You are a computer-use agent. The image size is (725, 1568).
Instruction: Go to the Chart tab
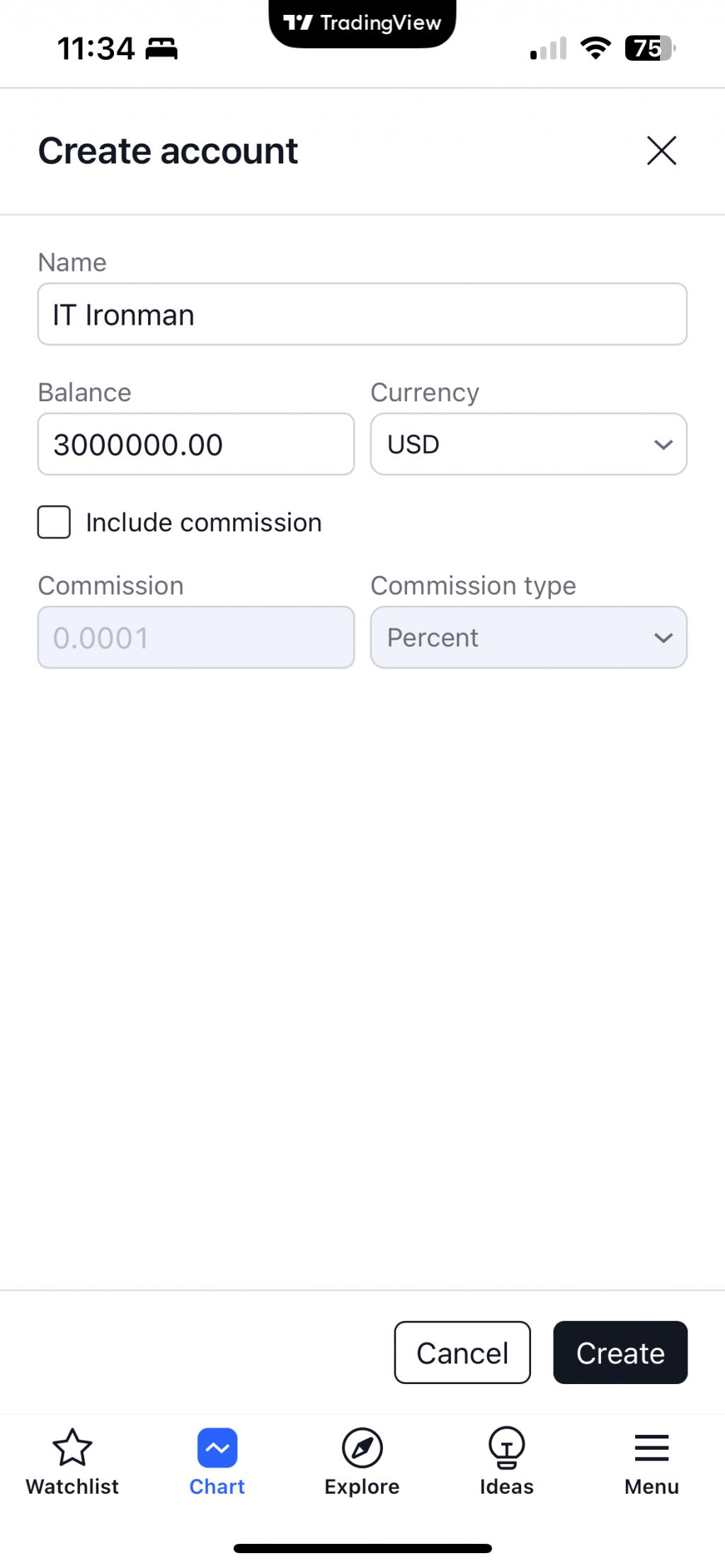[x=217, y=1462]
